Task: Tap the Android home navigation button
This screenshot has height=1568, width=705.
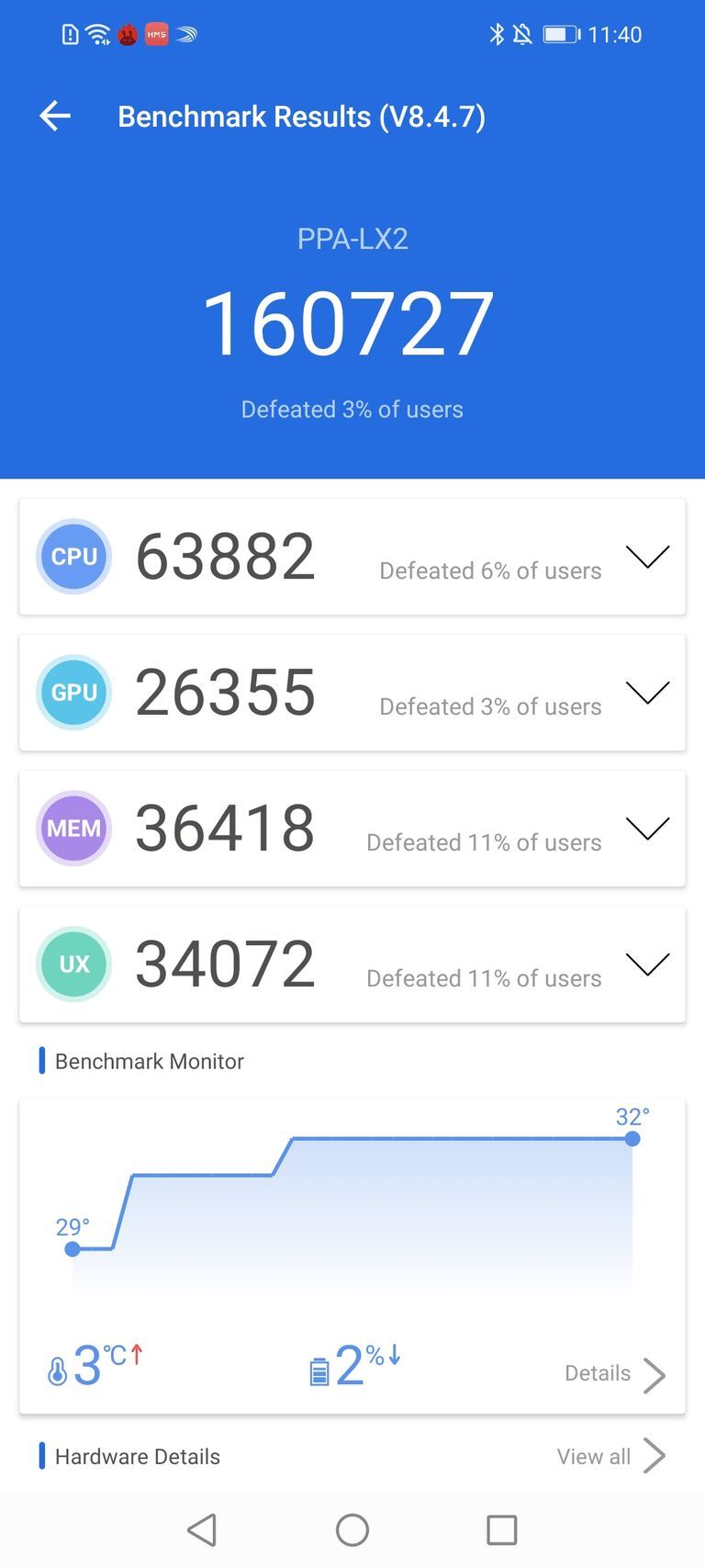Action: (352, 1530)
